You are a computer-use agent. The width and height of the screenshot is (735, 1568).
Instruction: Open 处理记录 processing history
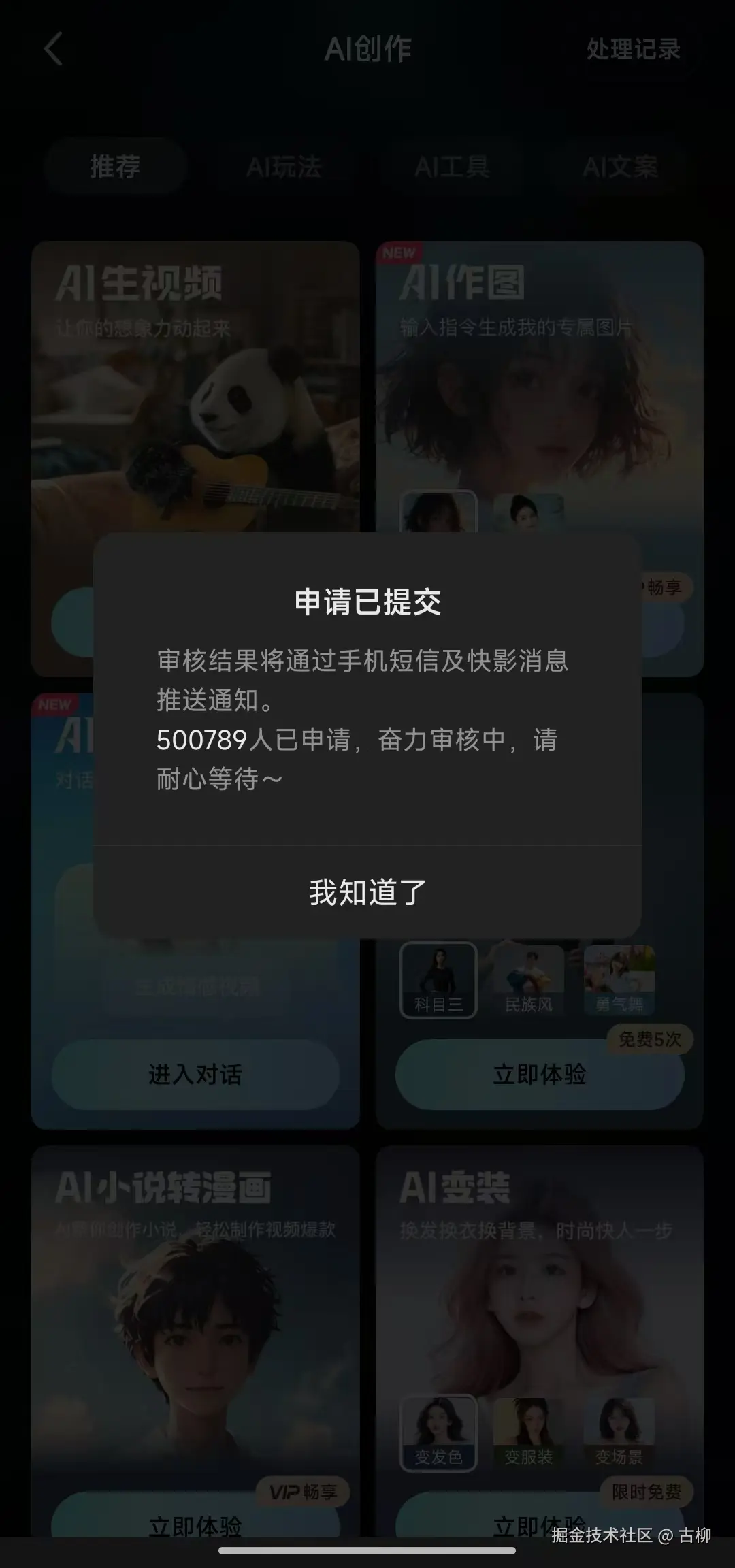coord(633,49)
